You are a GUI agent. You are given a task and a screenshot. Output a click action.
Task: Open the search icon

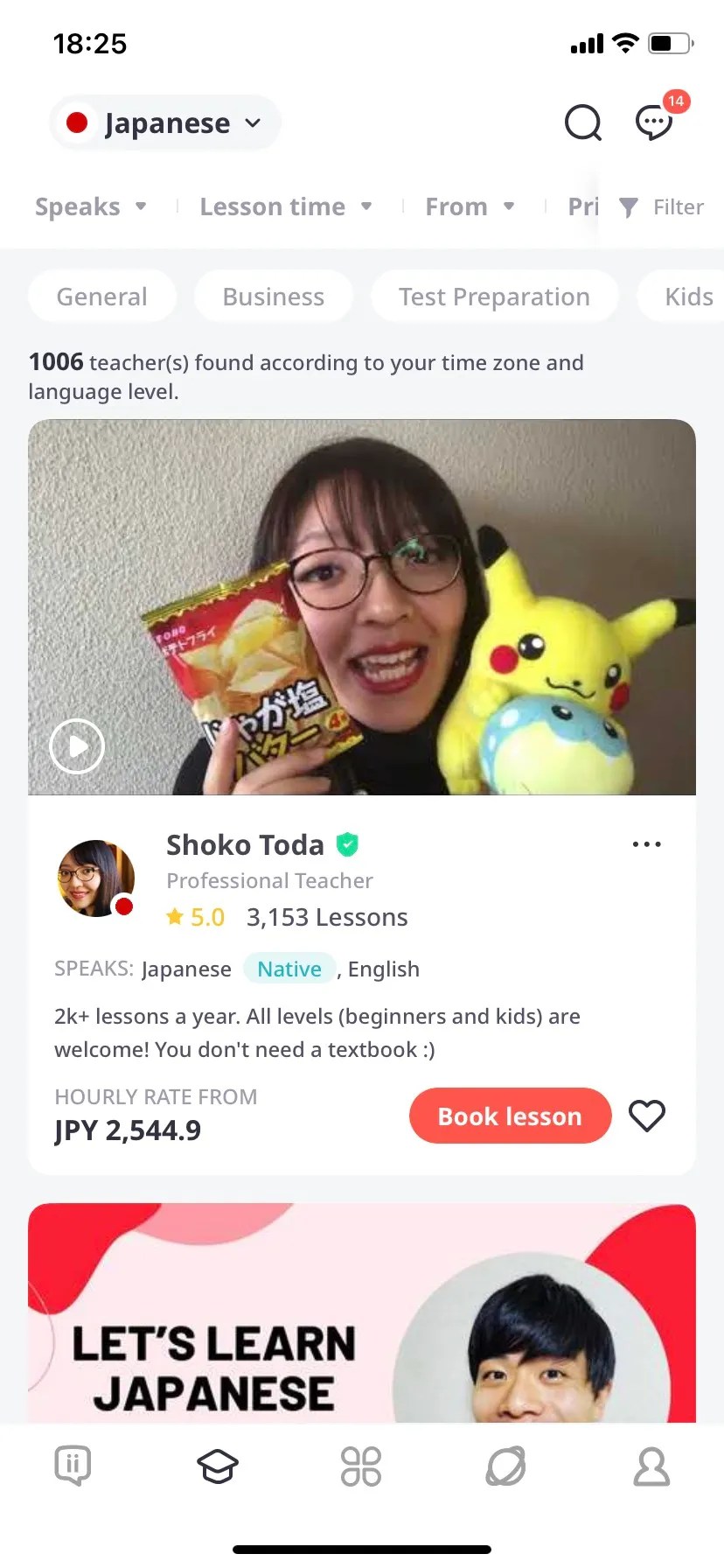[x=582, y=122]
